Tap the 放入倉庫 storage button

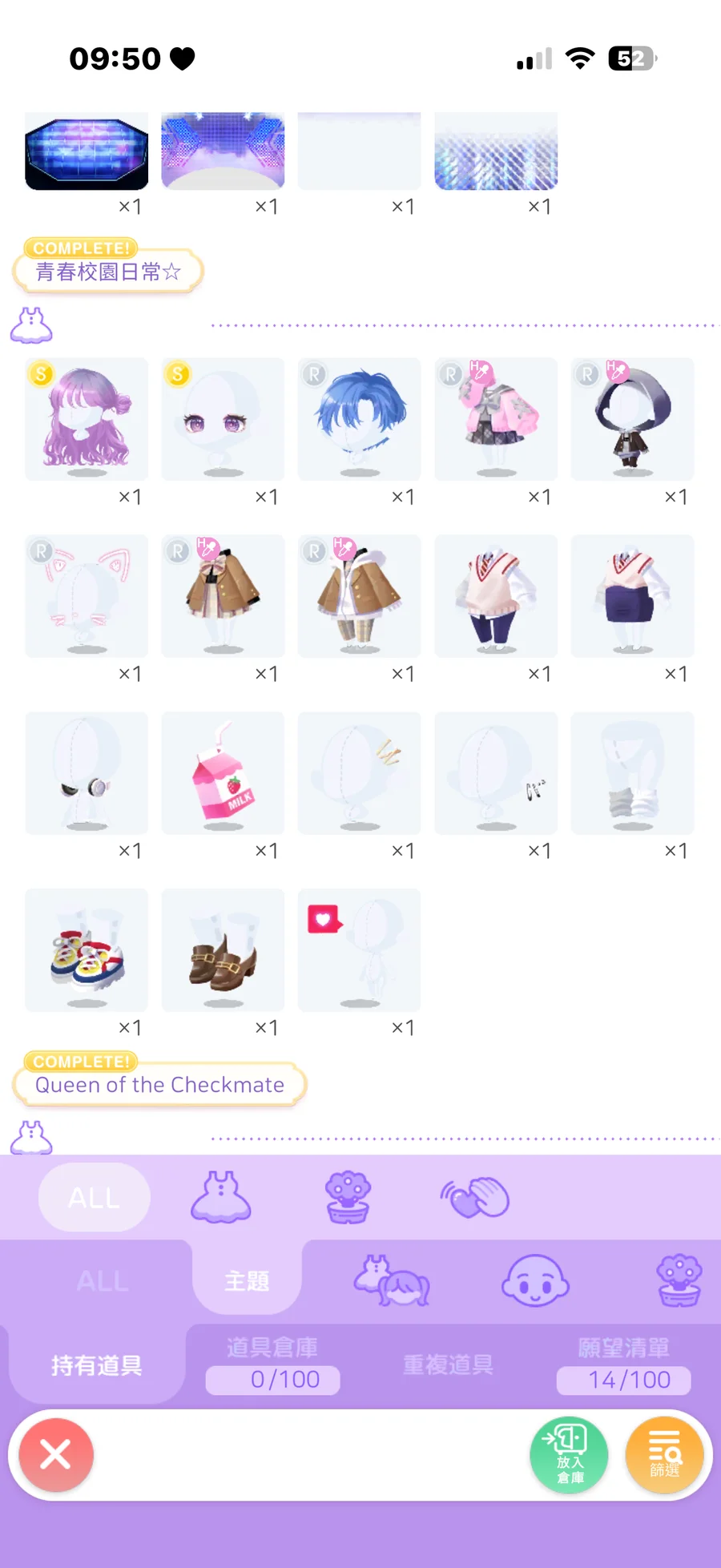(x=569, y=1454)
